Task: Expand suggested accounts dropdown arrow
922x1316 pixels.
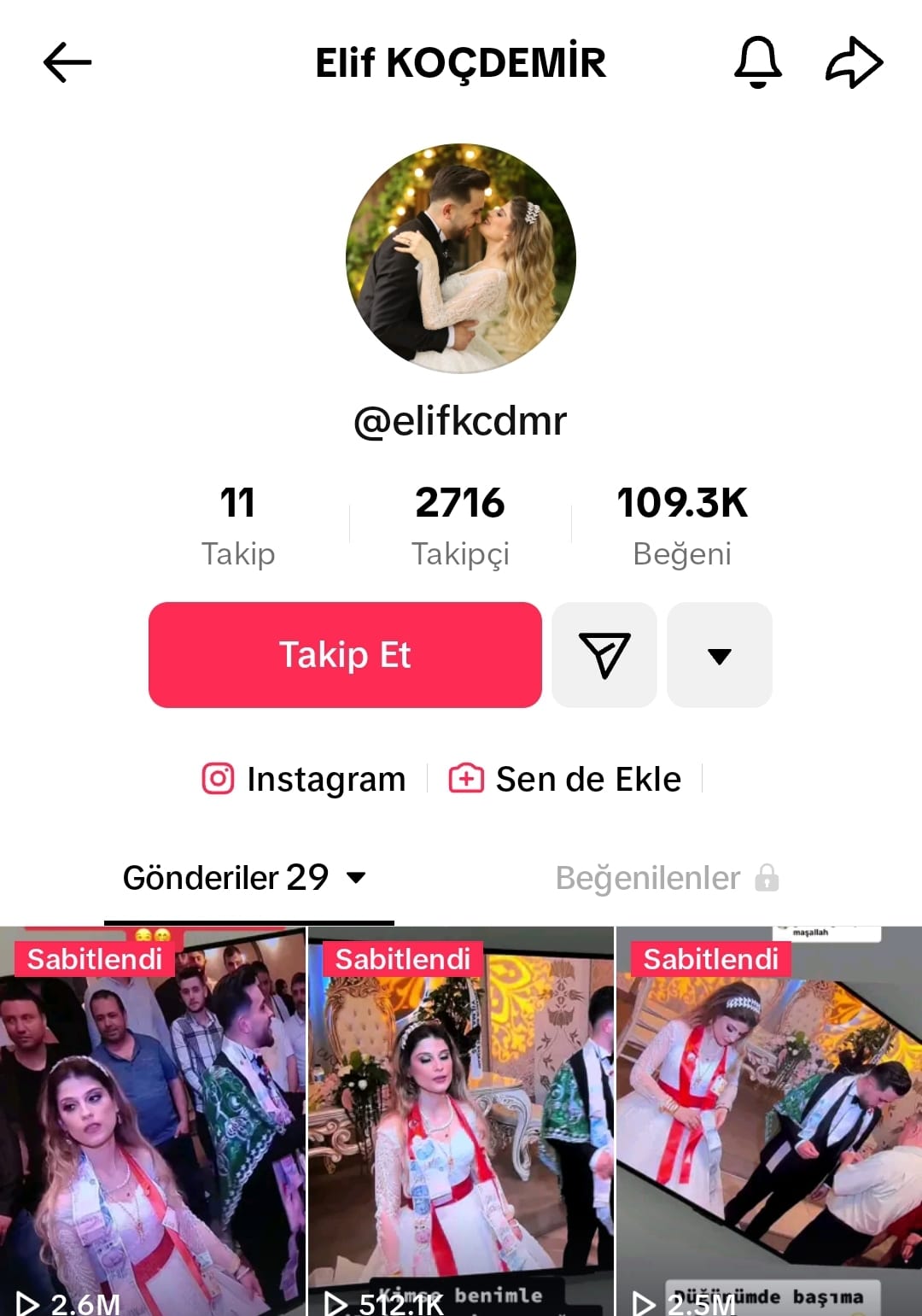Action: coord(720,655)
